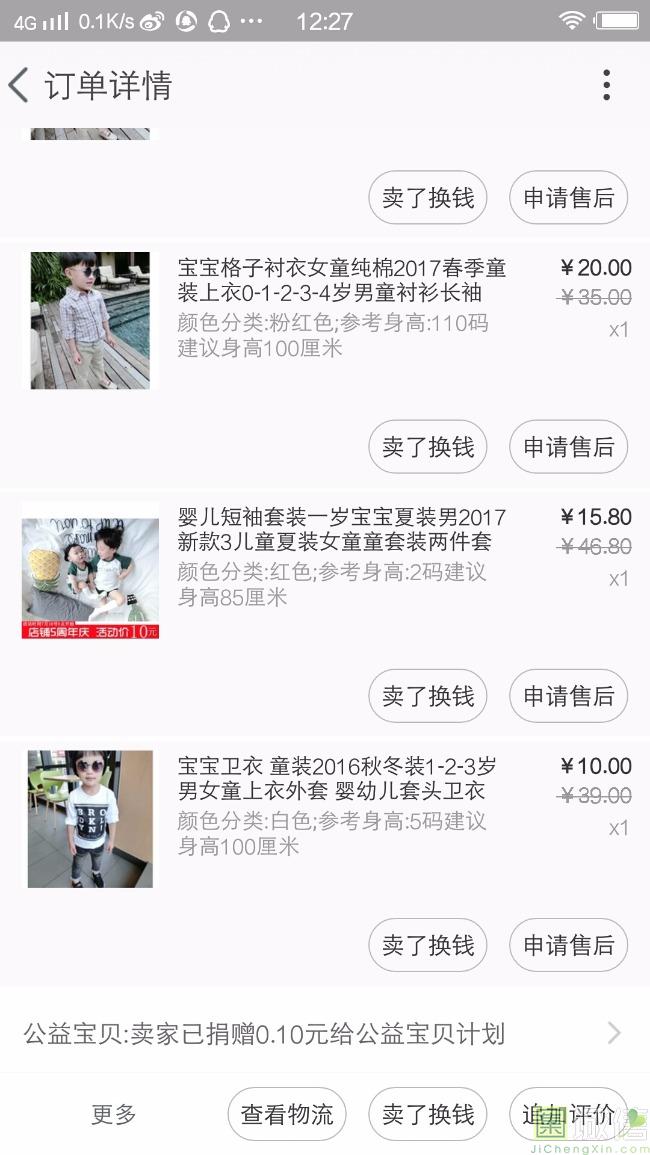
Task: Open the 宝宝卫衣 product picture
Action: pos(90,819)
